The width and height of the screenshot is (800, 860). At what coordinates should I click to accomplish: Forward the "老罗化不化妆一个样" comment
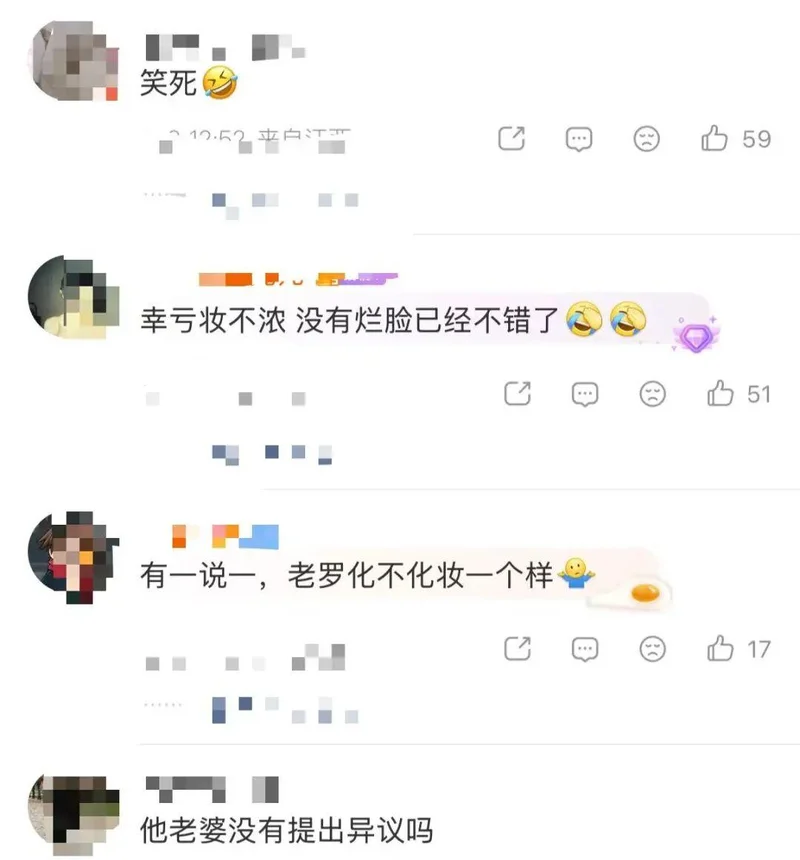pyautogui.click(x=517, y=649)
